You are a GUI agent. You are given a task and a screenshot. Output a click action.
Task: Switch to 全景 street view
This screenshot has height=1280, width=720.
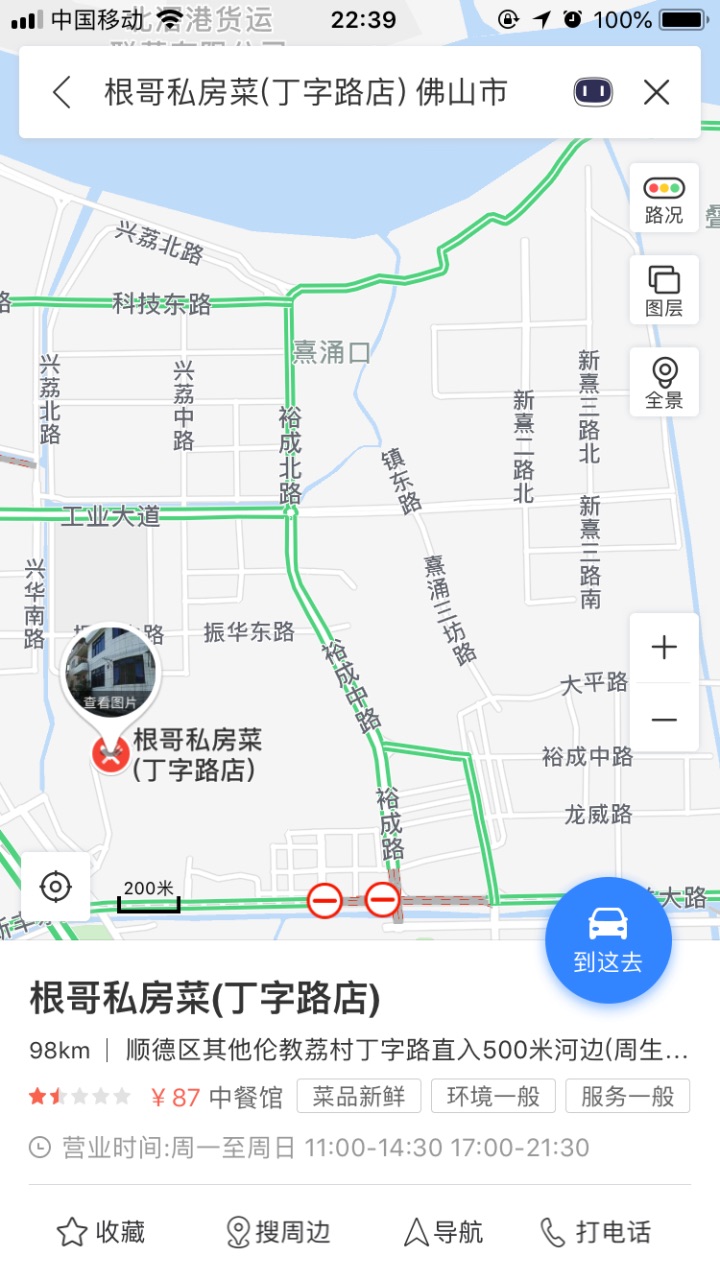point(664,382)
